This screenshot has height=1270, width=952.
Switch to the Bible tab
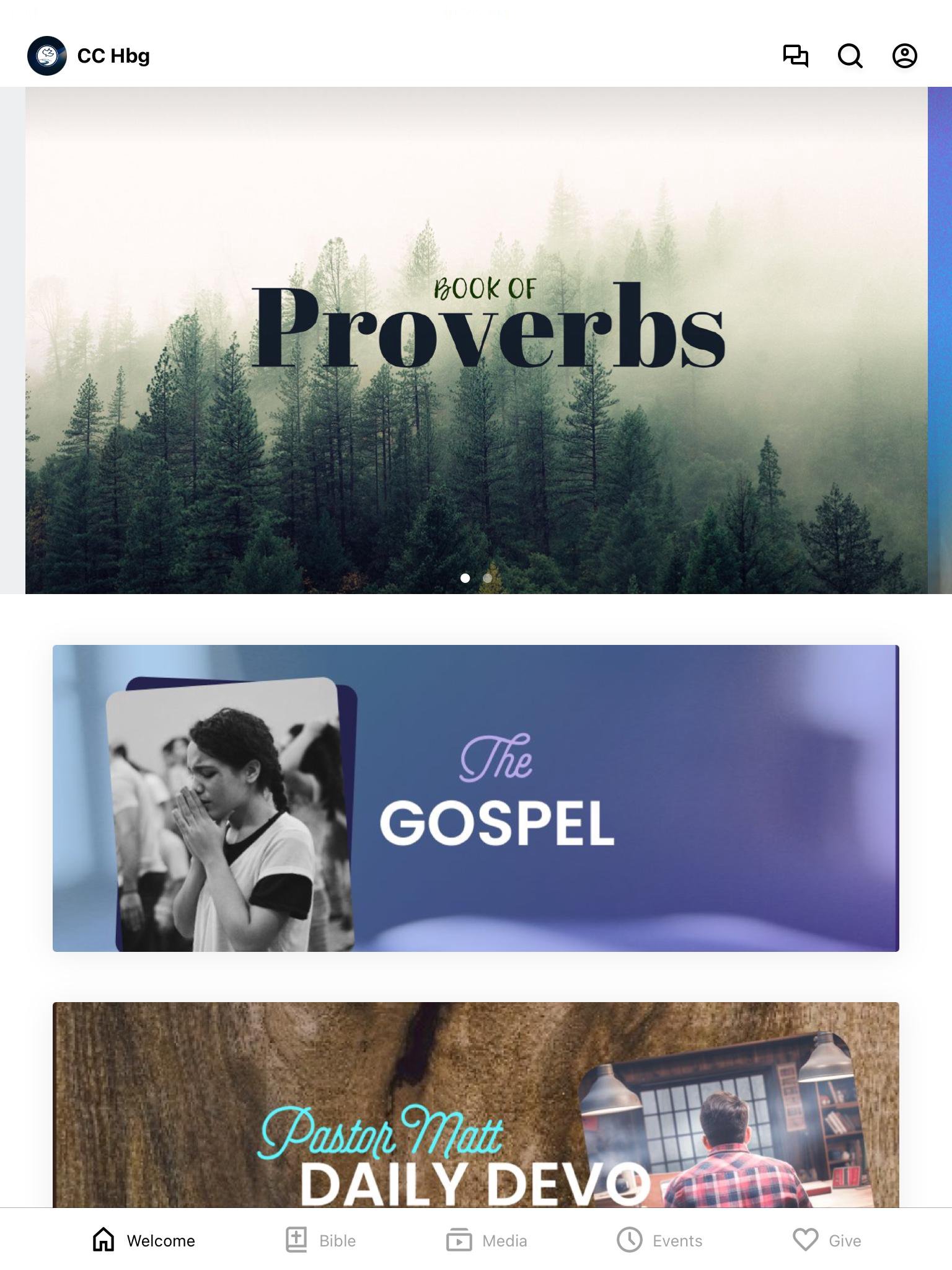pos(321,1240)
